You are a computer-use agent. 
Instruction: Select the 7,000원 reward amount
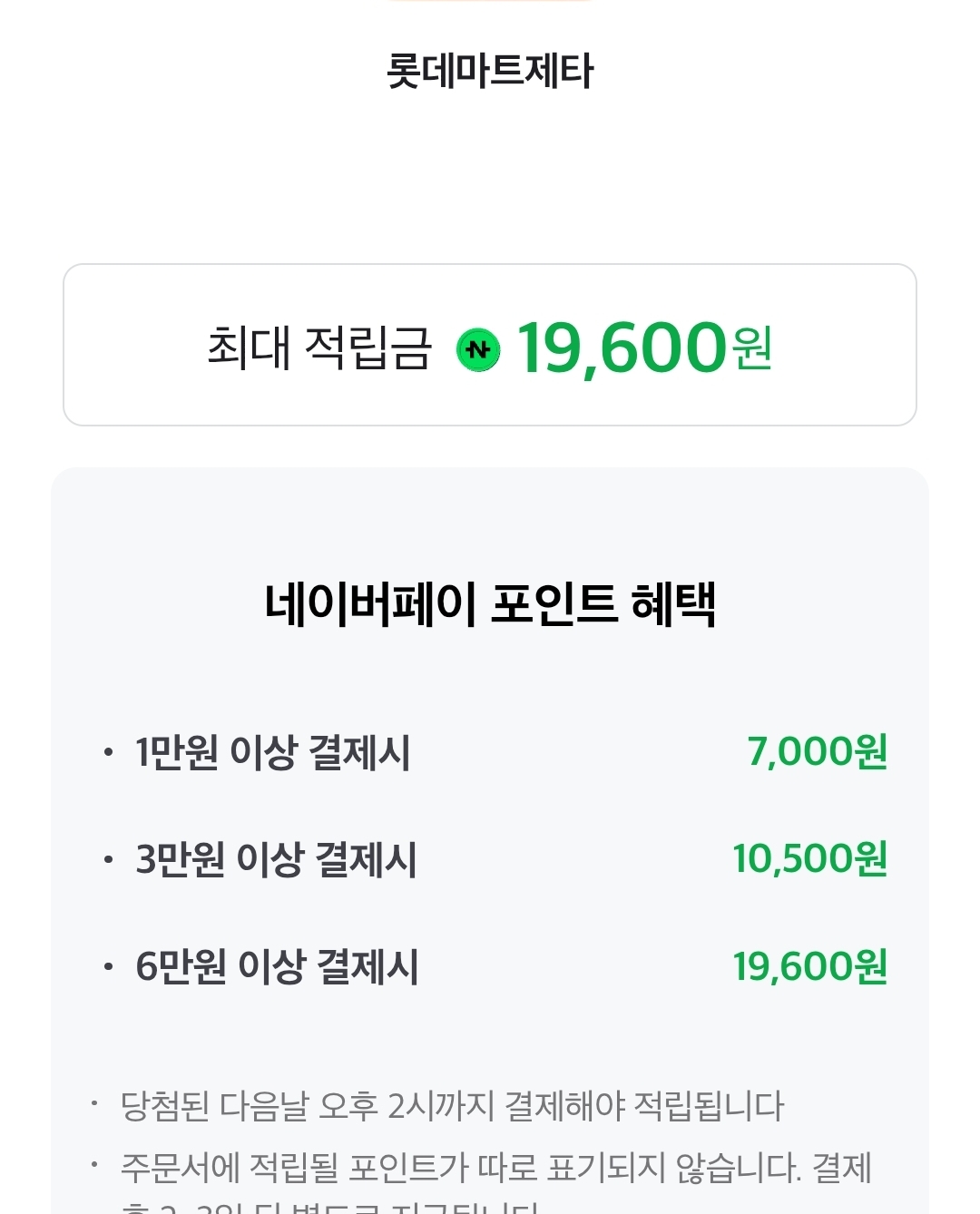click(818, 752)
